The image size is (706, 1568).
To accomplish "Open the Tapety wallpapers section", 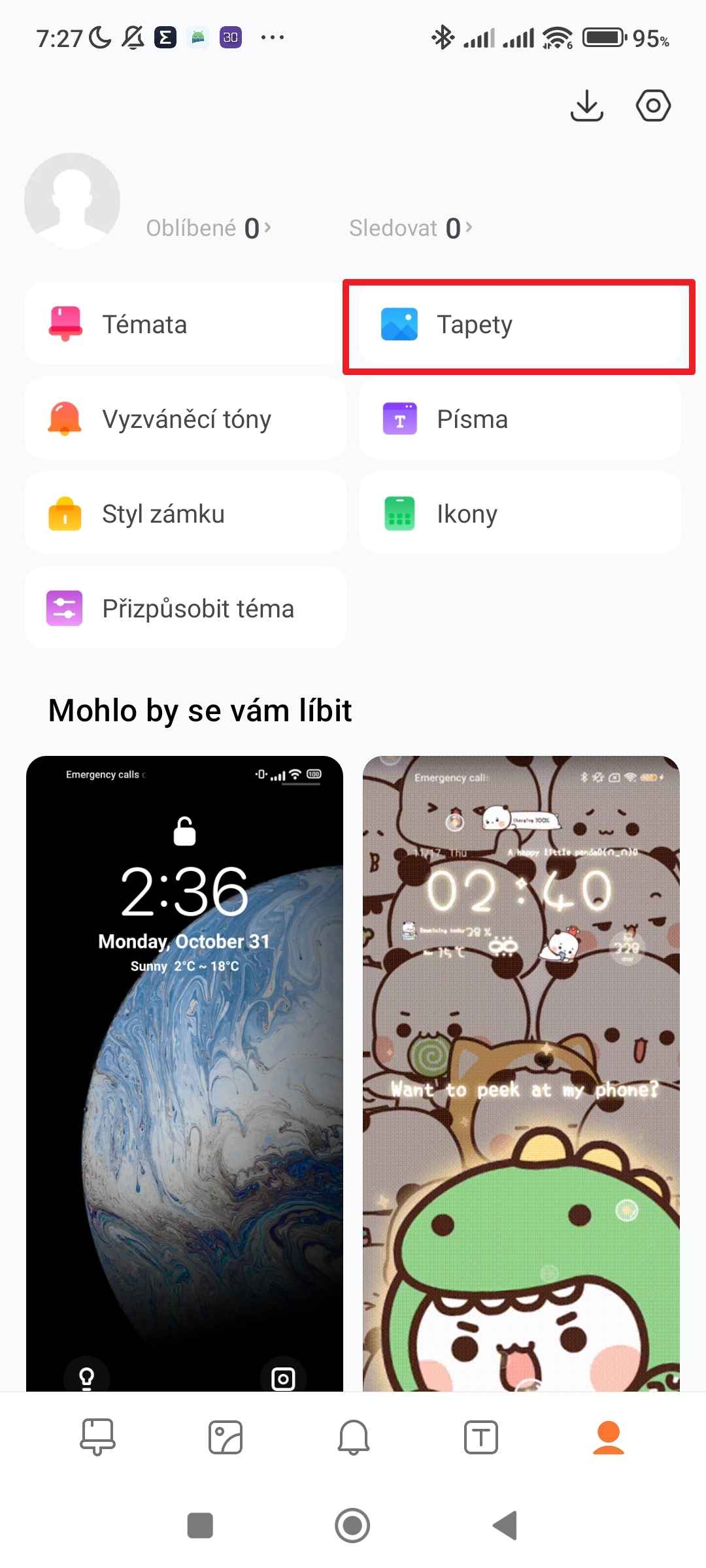I will [520, 325].
